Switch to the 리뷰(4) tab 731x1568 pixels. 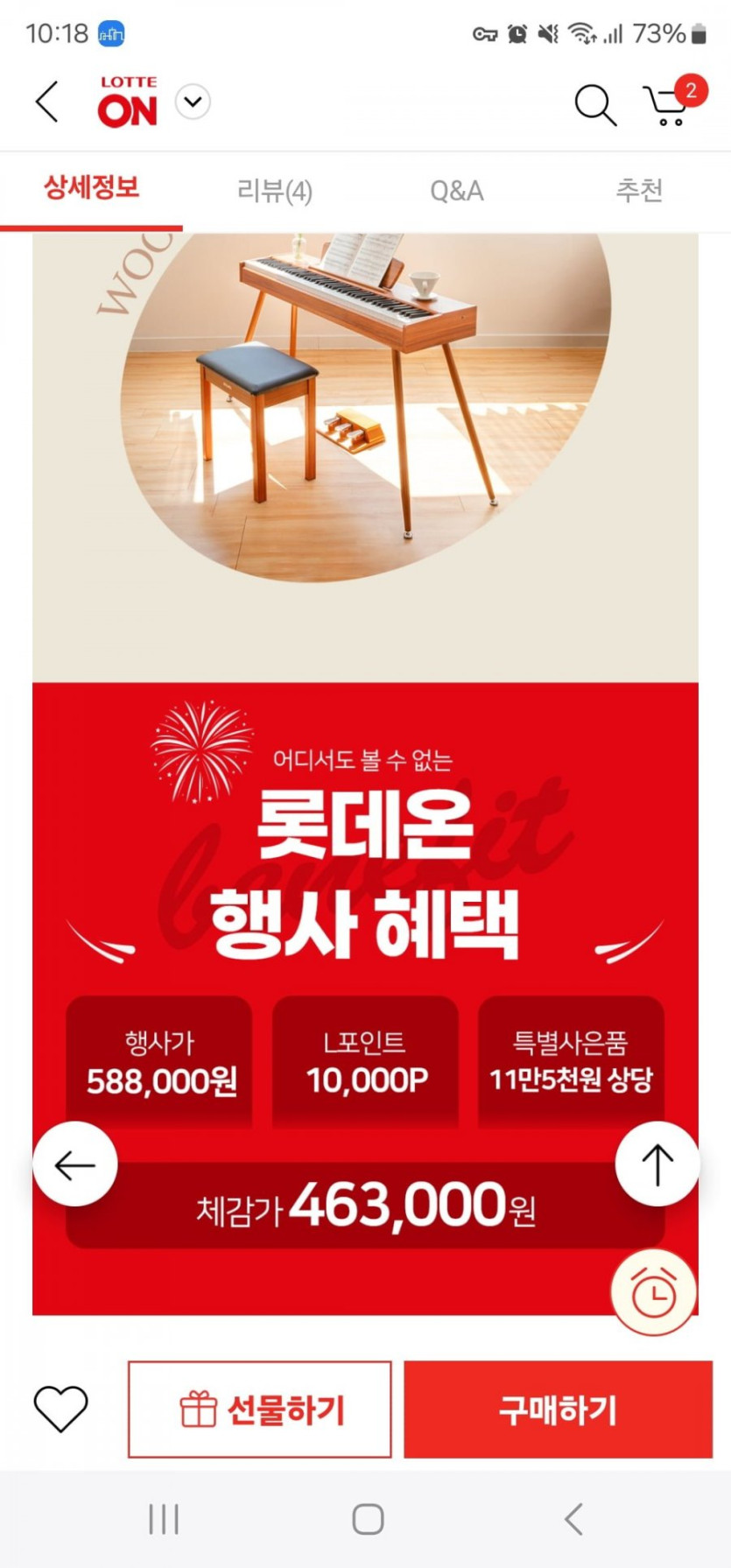coord(274,191)
